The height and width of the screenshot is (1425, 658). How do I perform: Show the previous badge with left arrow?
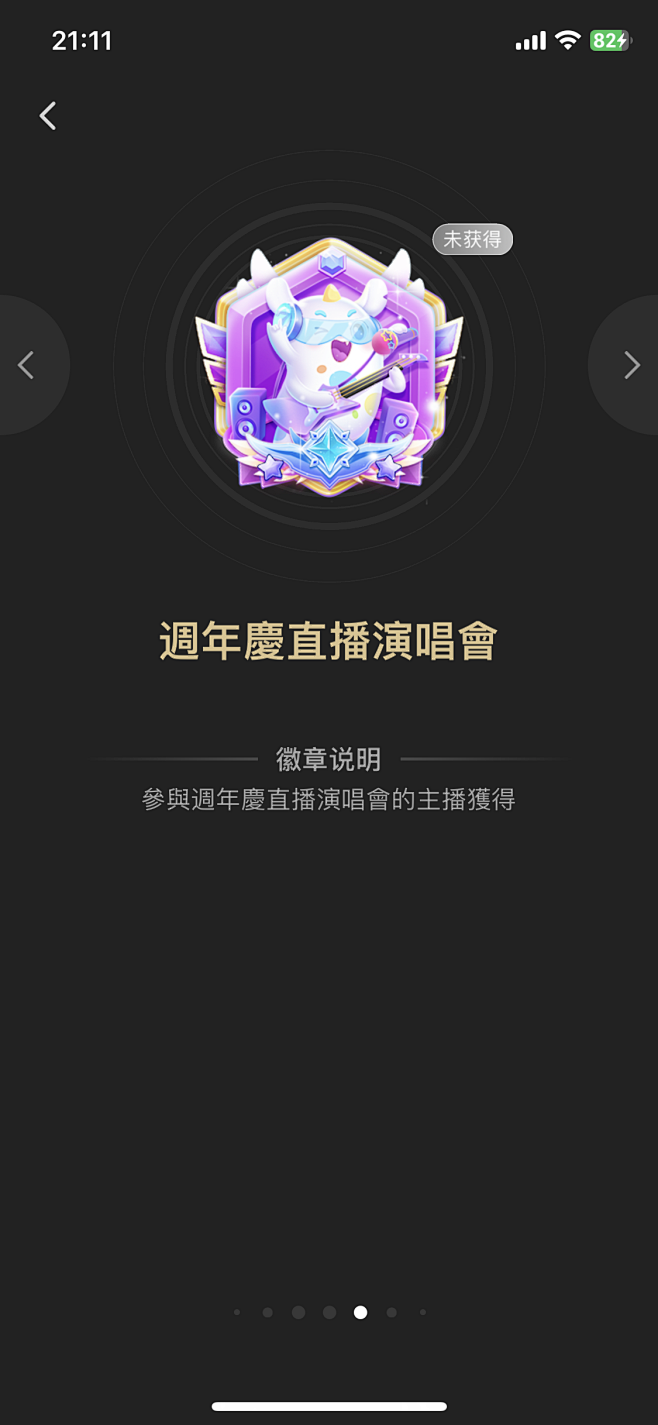28,365
